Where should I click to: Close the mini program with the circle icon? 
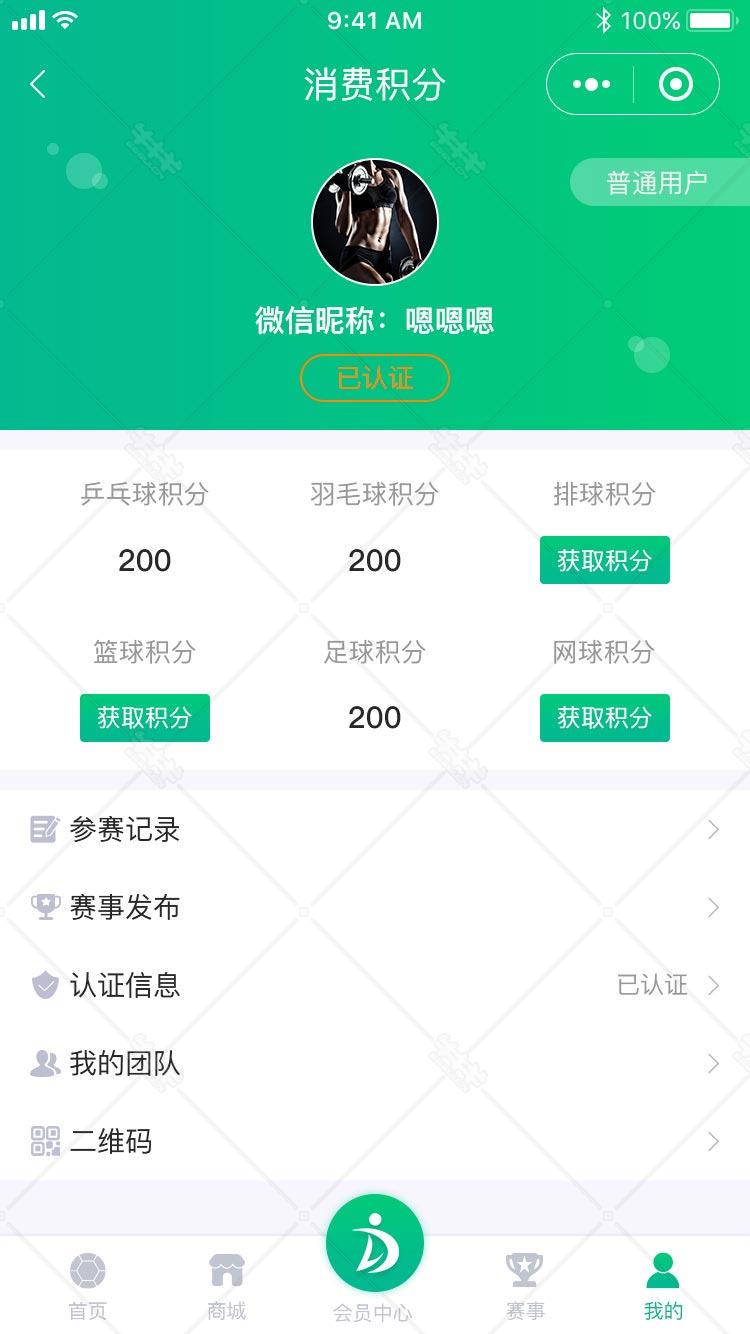tap(676, 85)
